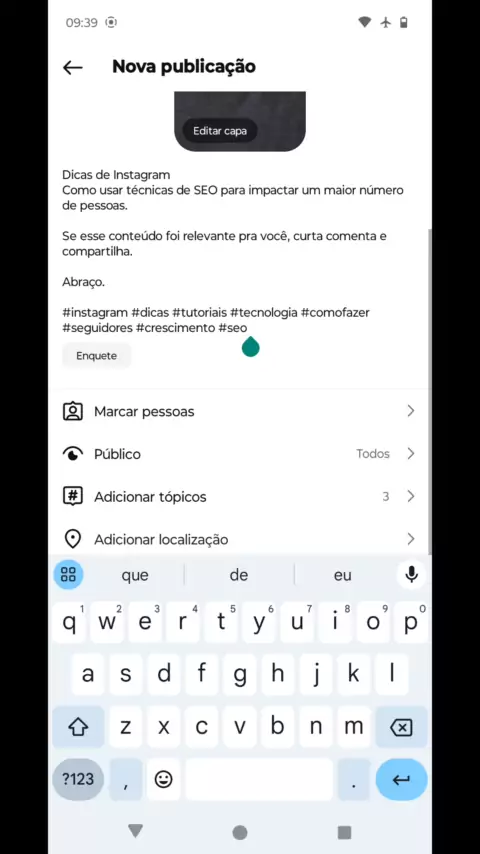Tap the backspace key
This screenshot has width=480, height=854.
[x=402, y=727]
